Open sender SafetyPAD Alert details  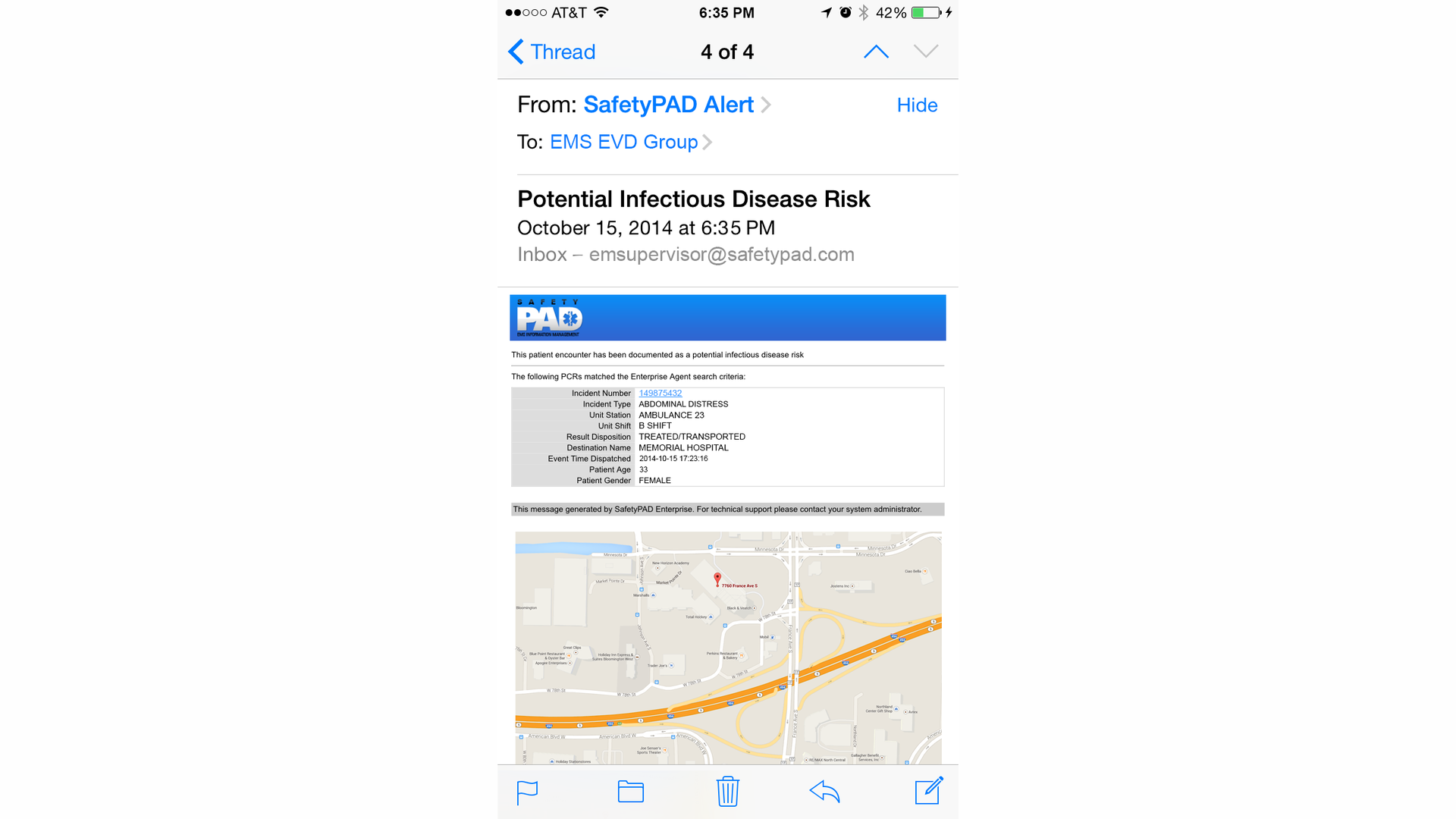pyautogui.click(x=668, y=105)
